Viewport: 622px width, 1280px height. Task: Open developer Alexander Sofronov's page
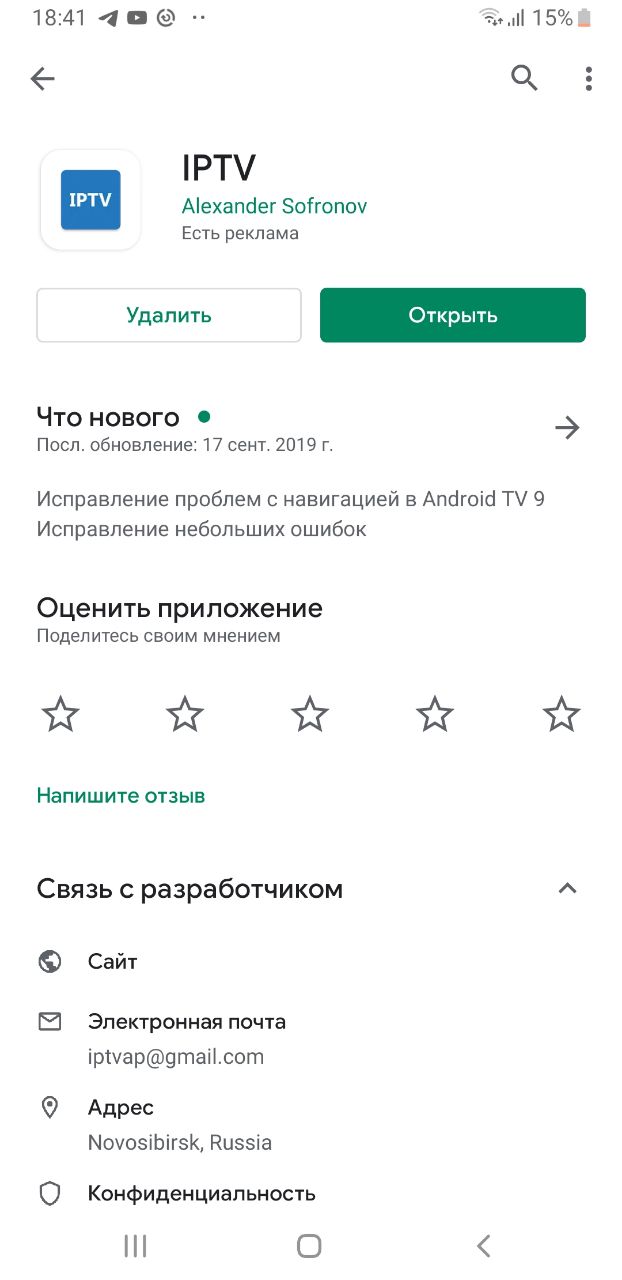click(x=274, y=206)
